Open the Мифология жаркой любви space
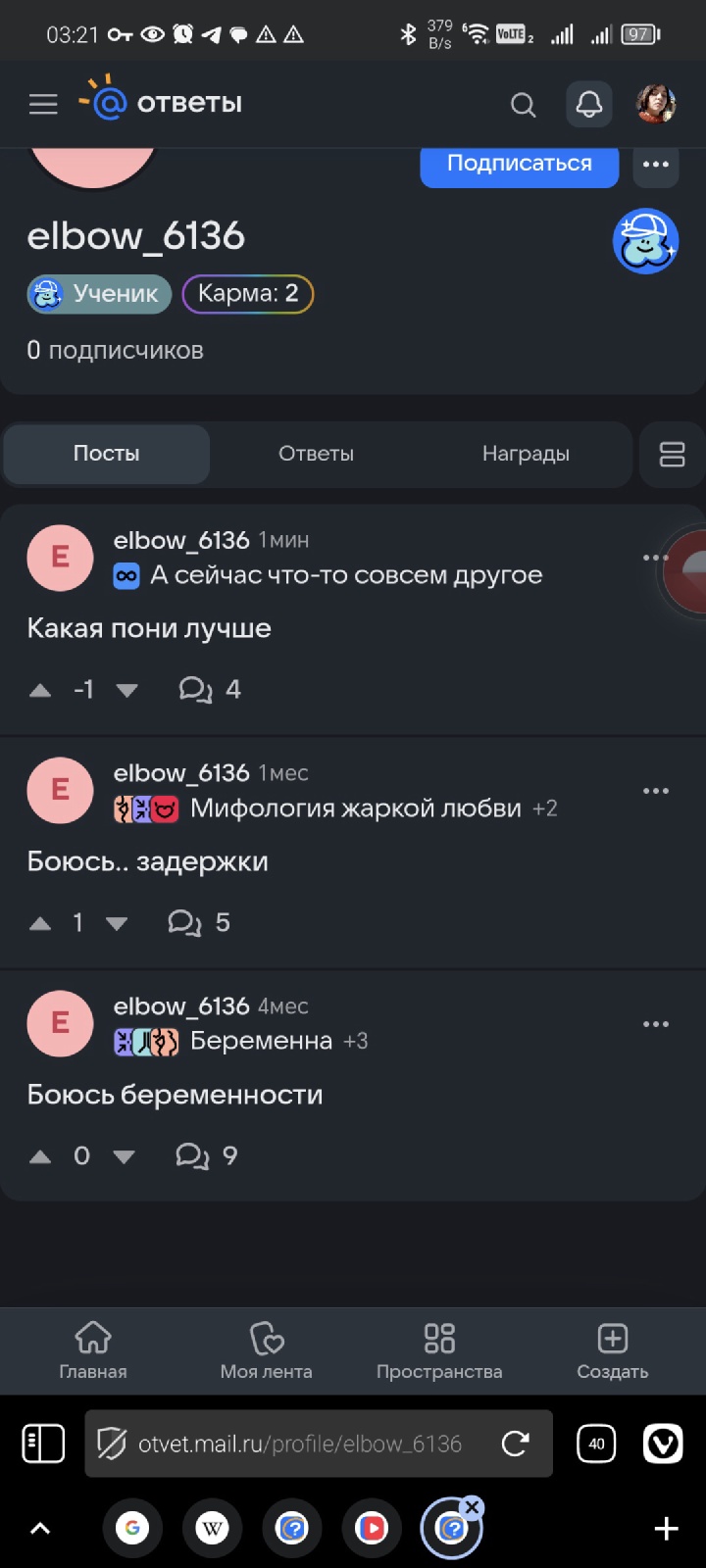This screenshot has height=1568, width=706. (x=355, y=808)
